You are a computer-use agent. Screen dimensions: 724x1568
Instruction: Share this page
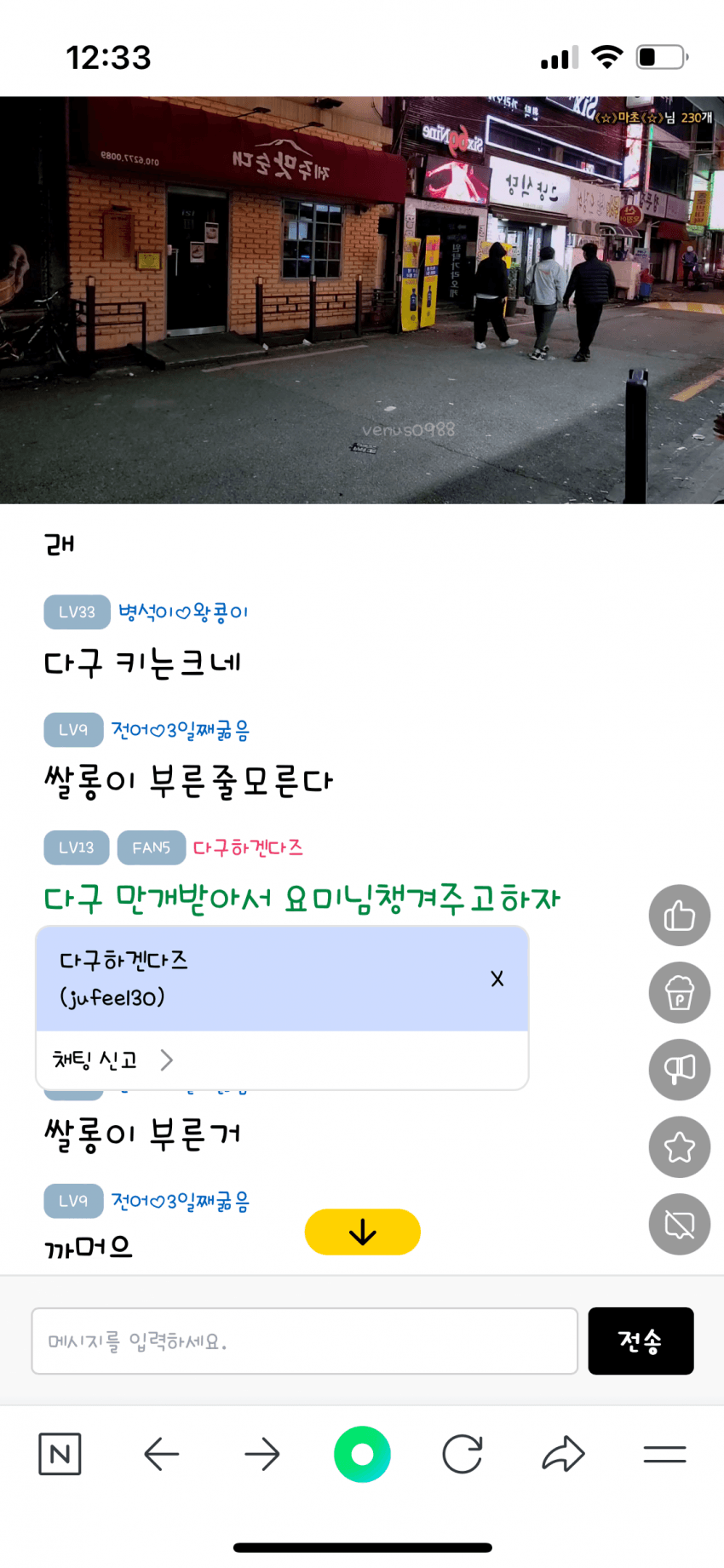[x=563, y=1454]
